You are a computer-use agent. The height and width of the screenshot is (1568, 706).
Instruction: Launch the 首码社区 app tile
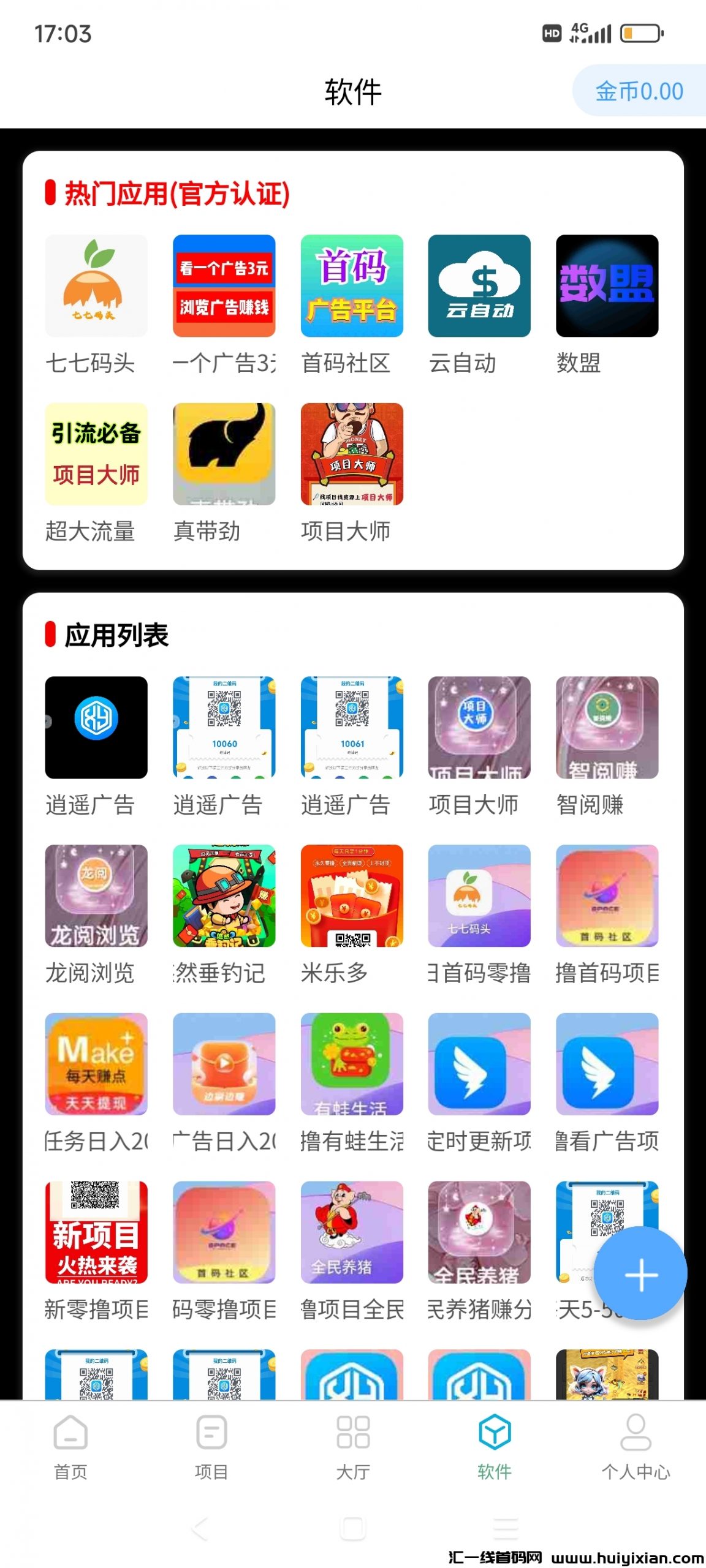(352, 286)
